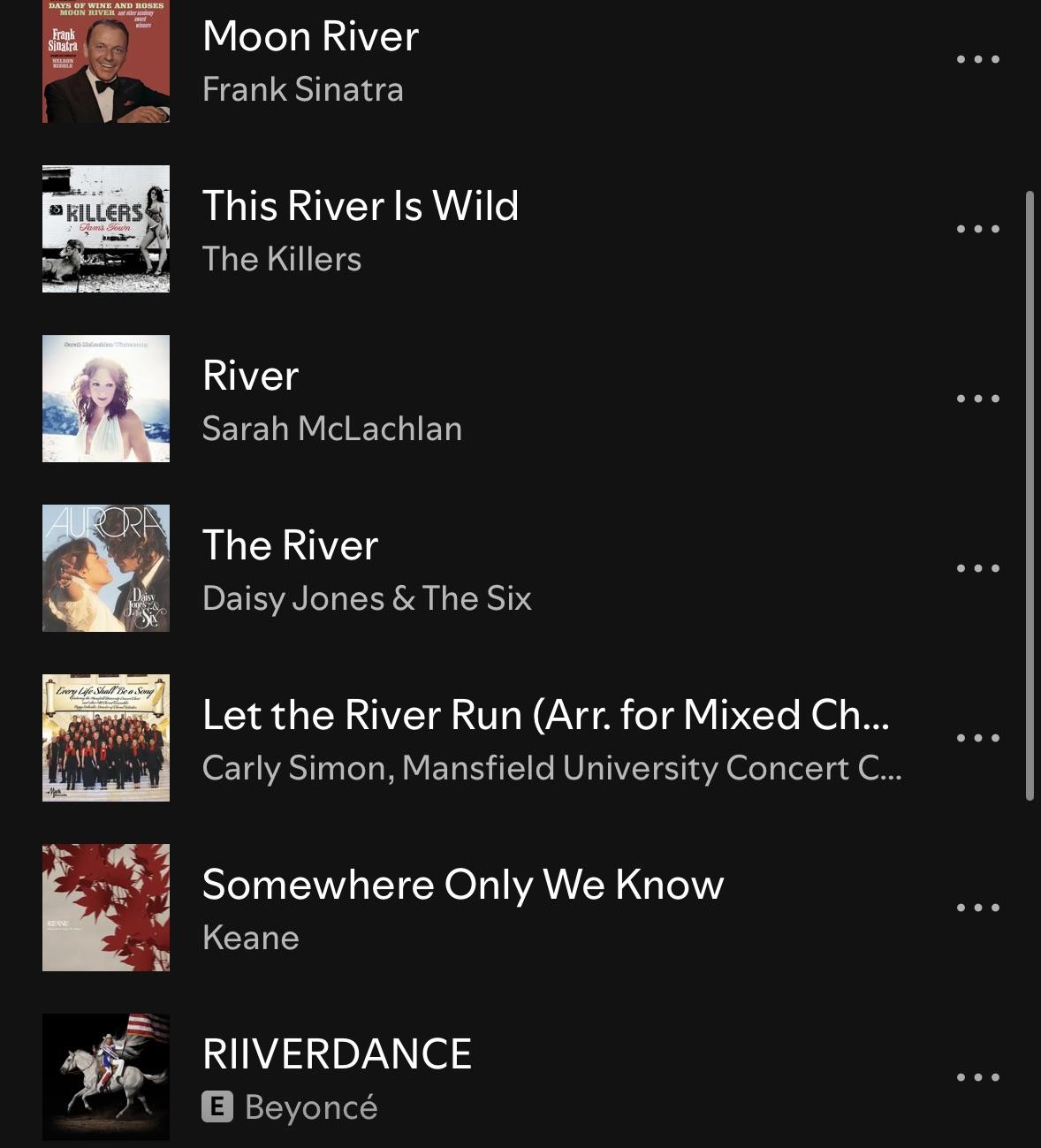Open the three-dot menu for RIIVERDANCE

pos(977,1078)
